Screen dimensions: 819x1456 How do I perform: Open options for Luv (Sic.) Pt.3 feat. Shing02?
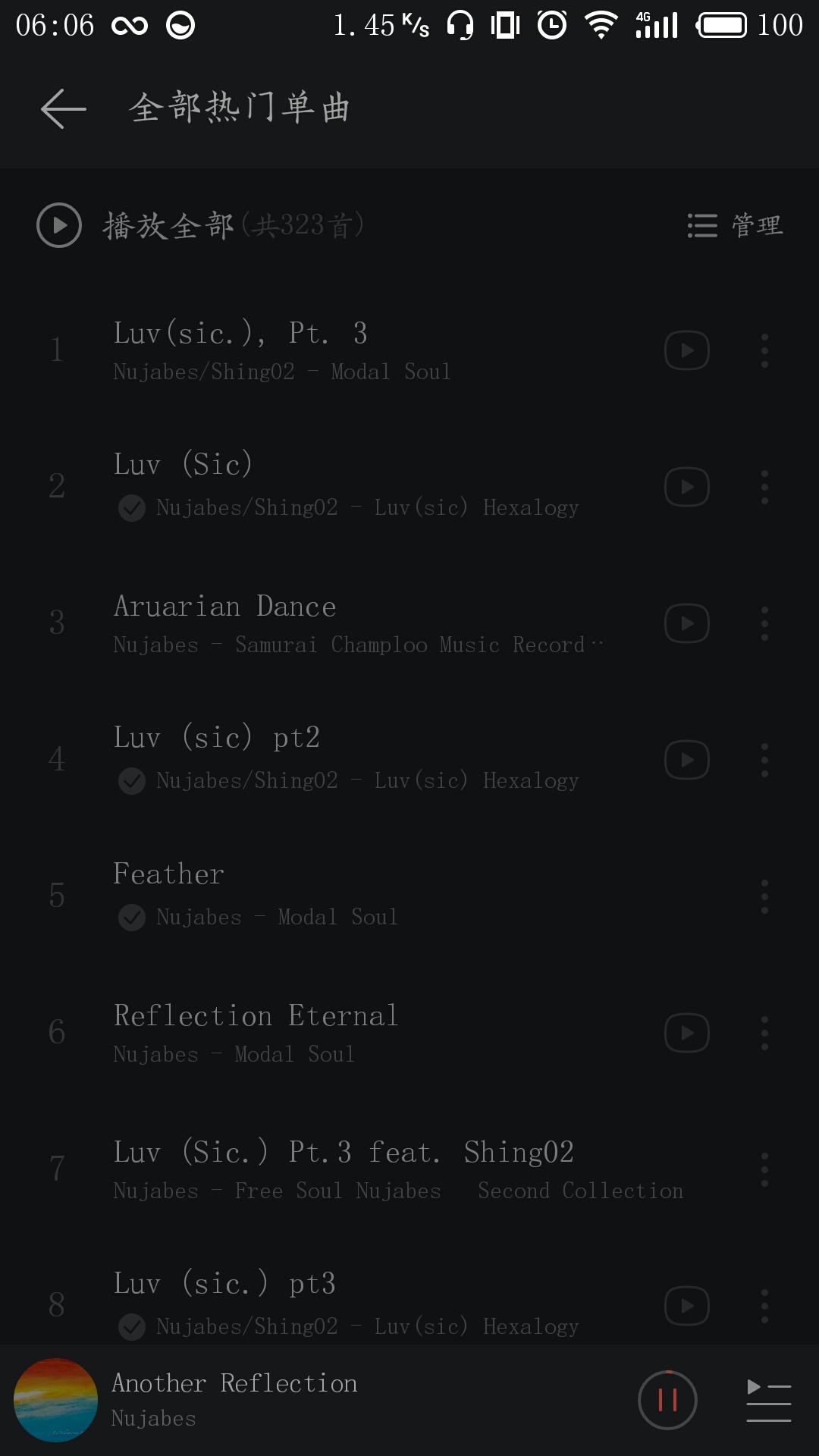click(x=764, y=1169)
